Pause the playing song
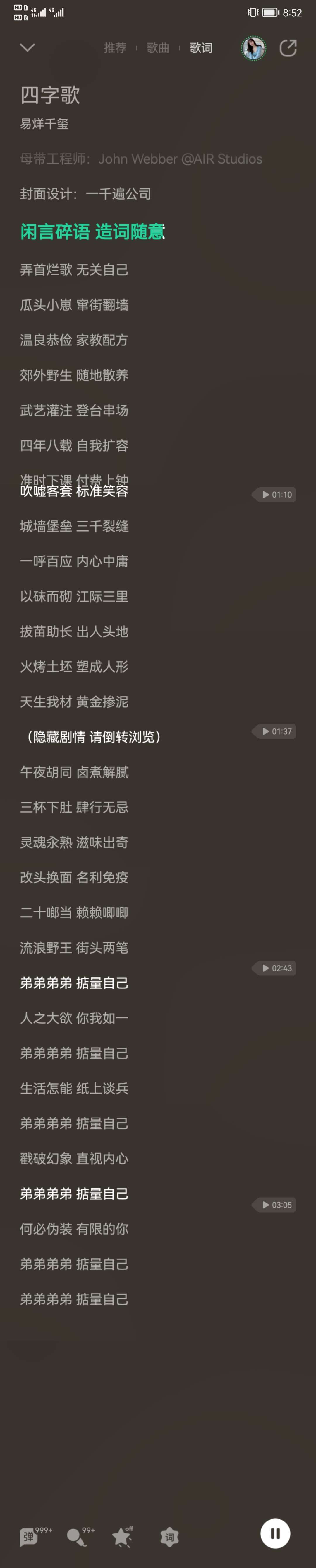 275,1533
